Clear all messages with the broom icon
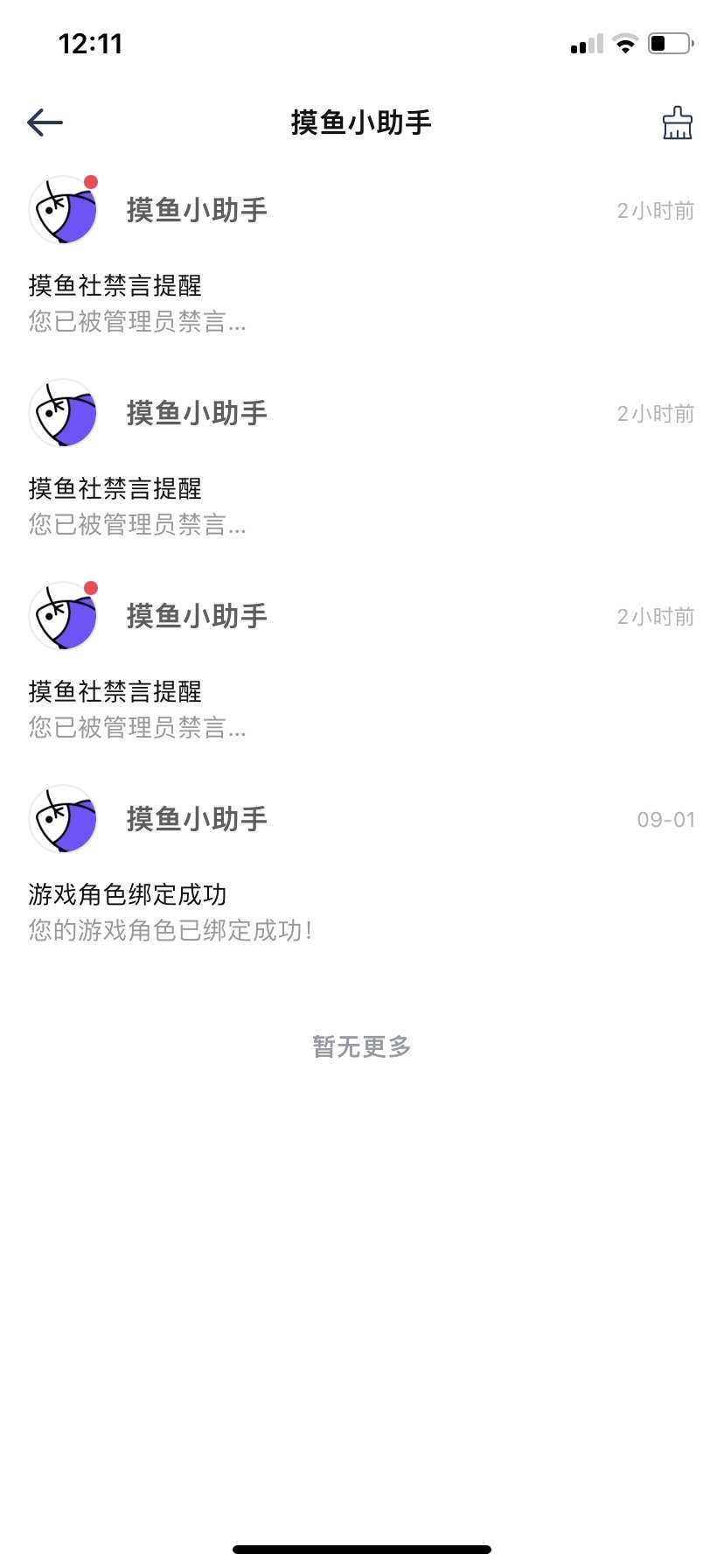 (x=677, y=123)
